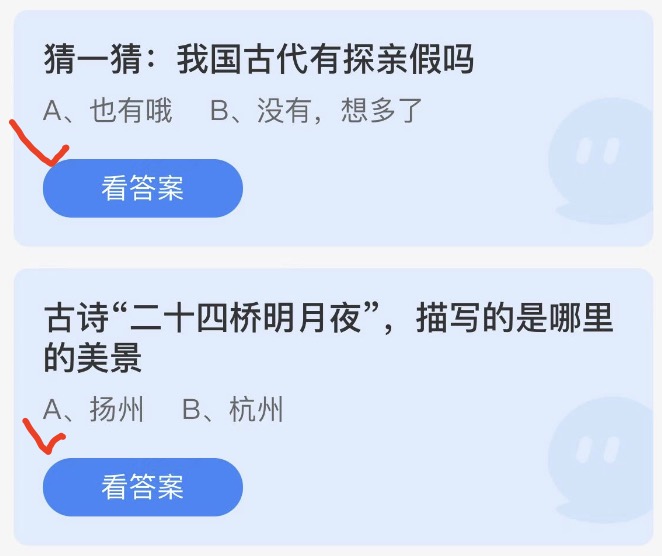
Task: Reveal the answer for the 二十四桥明月夜 question
Action: pyautogui.click(x=142, y=487)
